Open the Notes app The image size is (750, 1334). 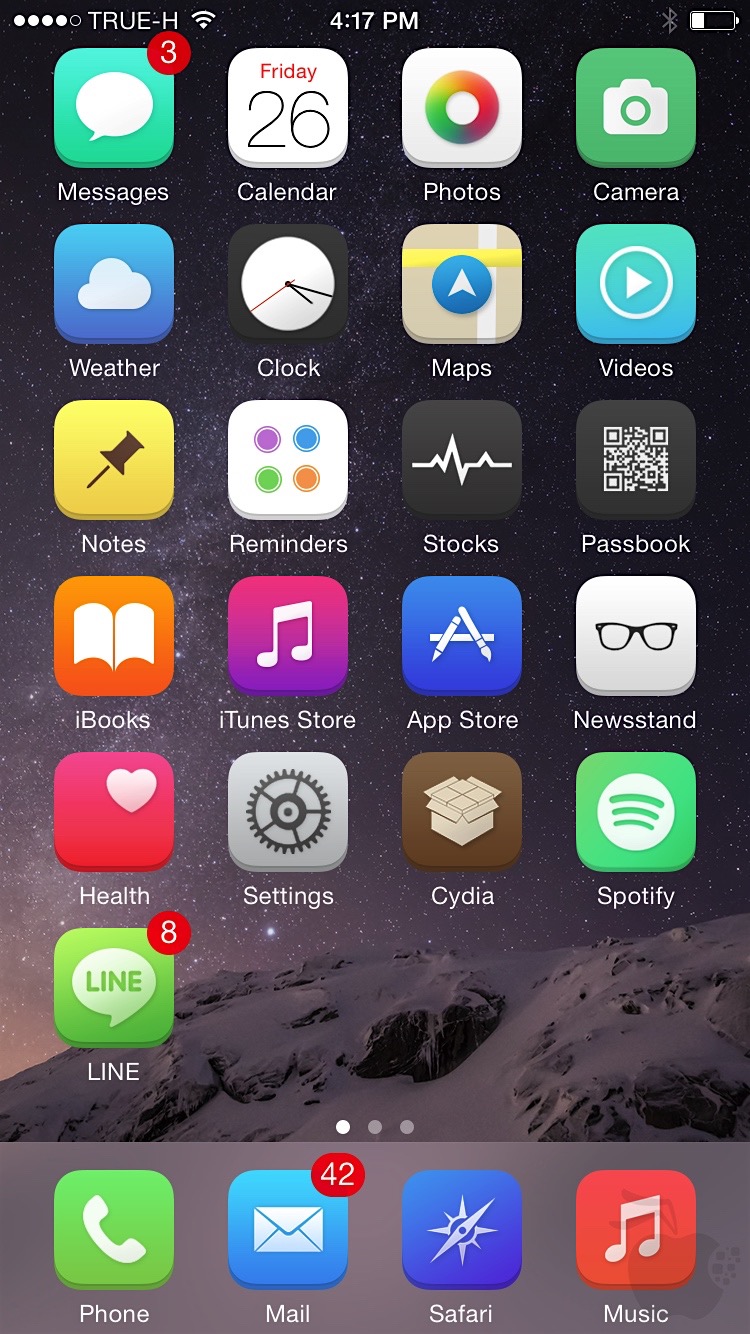[114, 460]
